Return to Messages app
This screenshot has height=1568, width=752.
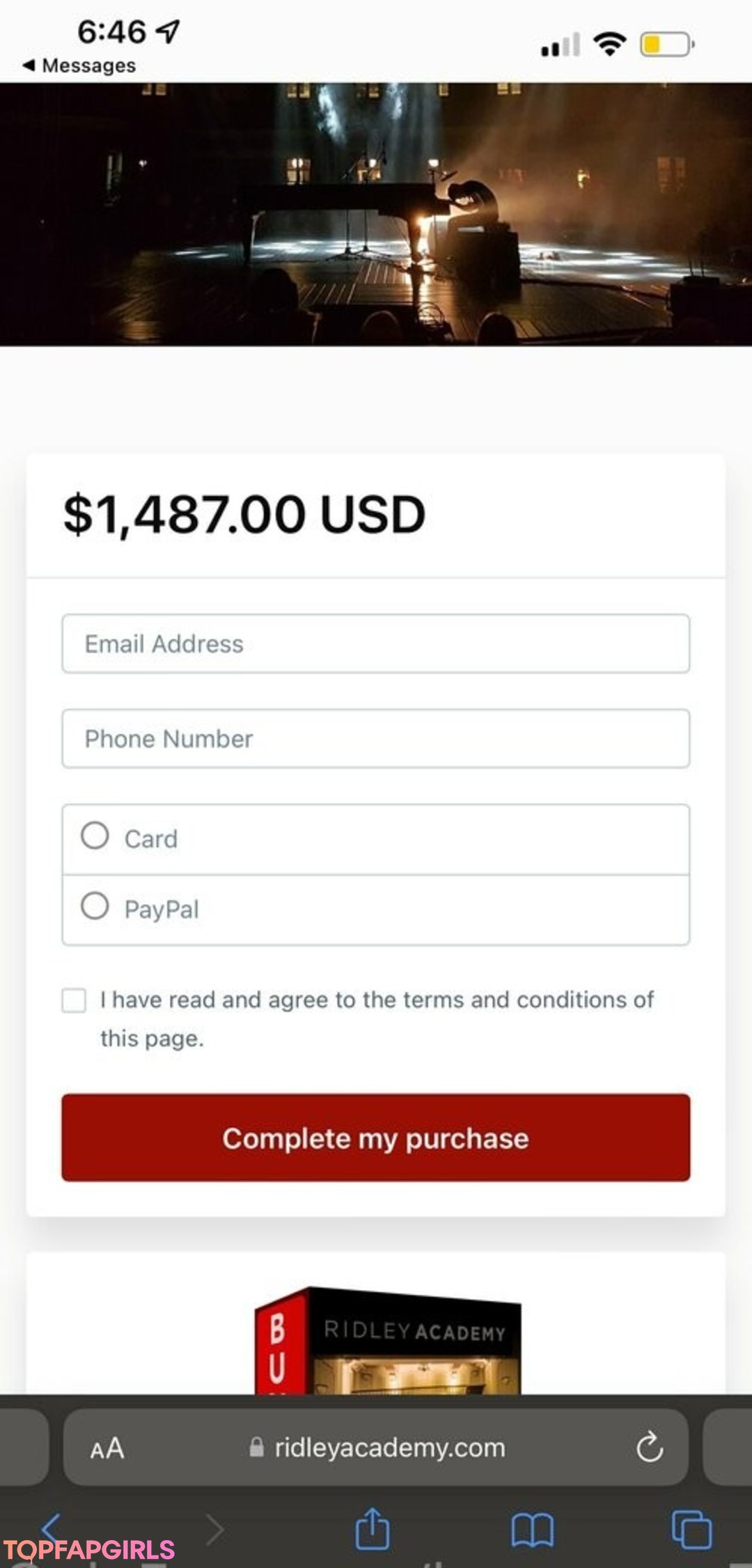click(x=79, y=65)
